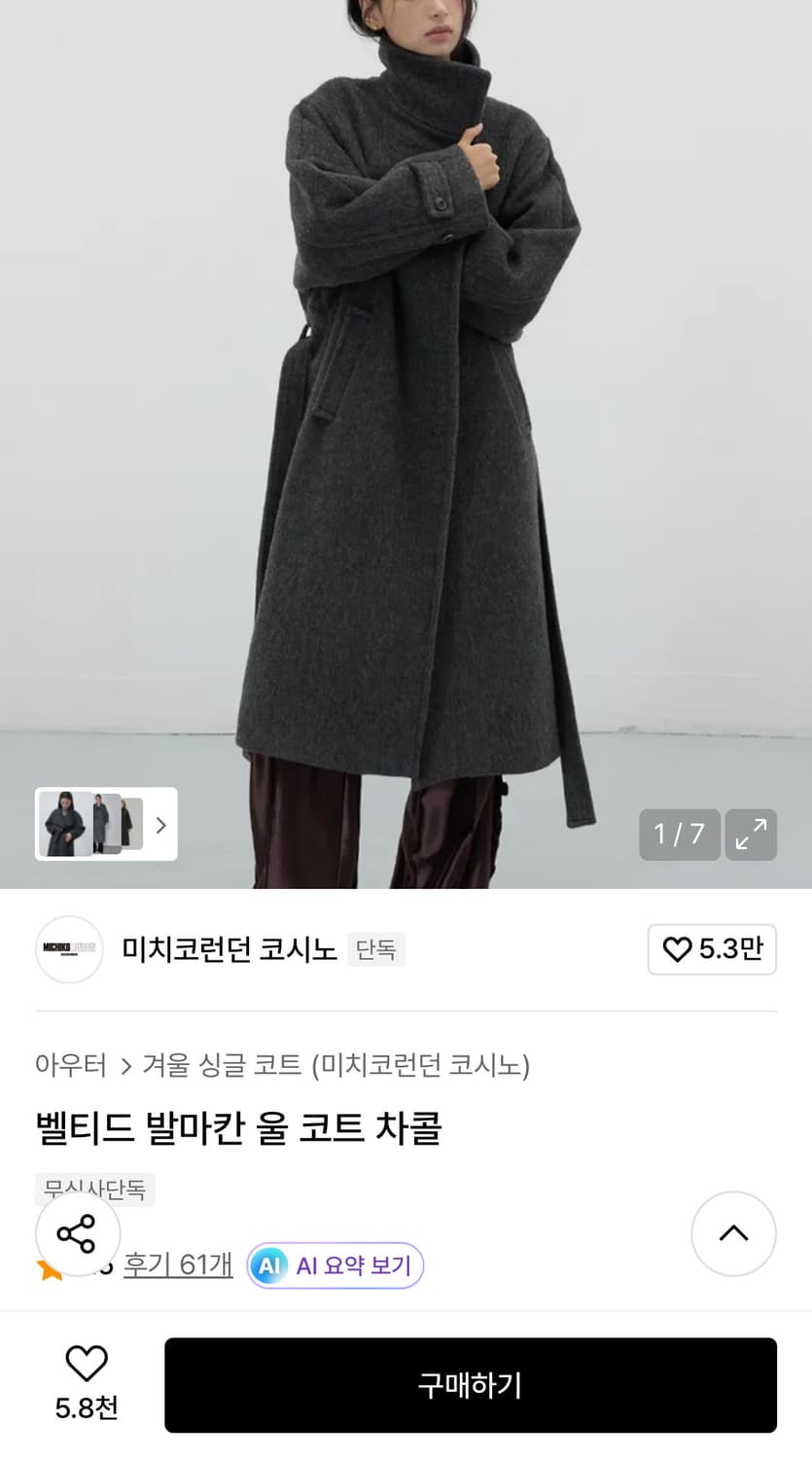Tap the 무신사단독 tag below the product title
Screen dimensions: 812x1459
tap(94, 1189)
